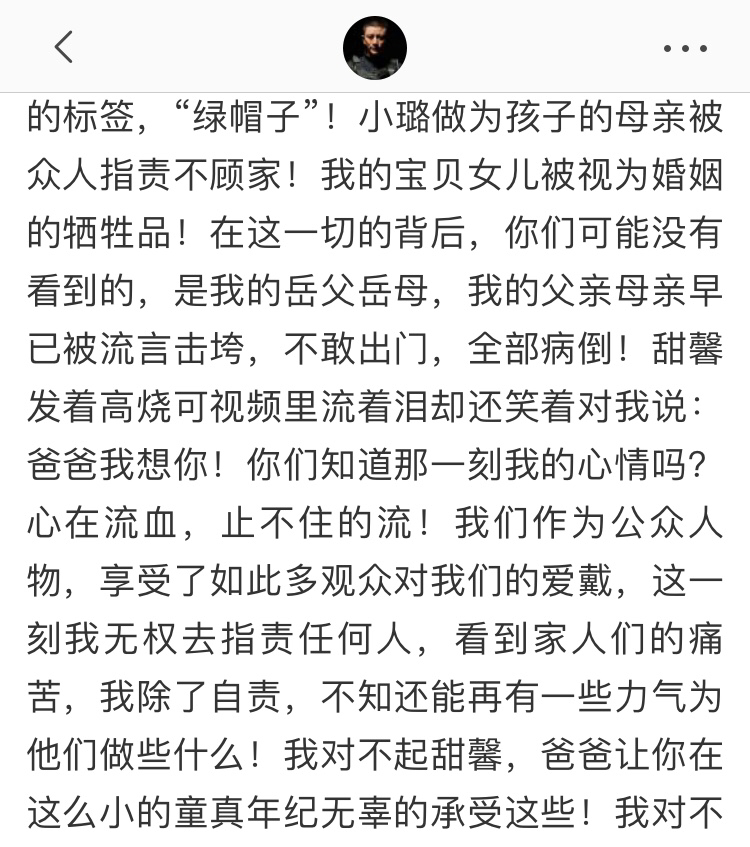Open the author's profile avatar
This screenshot has height=847, width=750.
375,47
